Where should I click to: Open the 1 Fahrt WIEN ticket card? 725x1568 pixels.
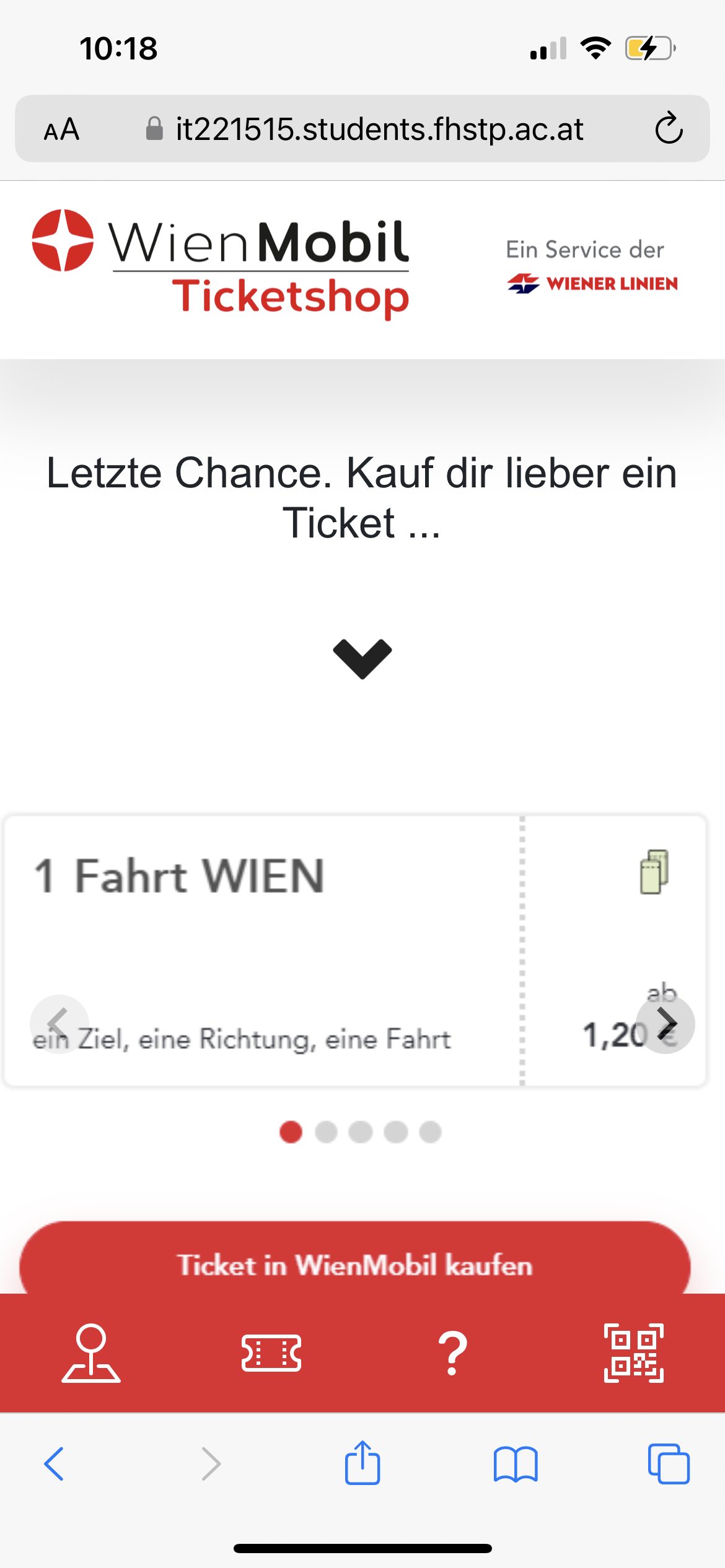click(355, 950)
